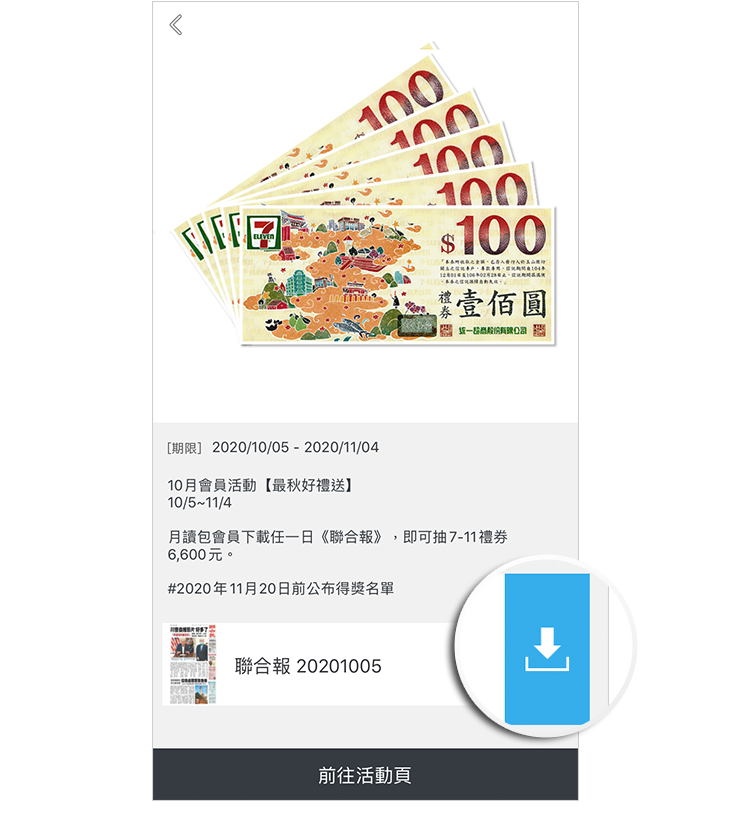Open the 聯合報 20201005 newspaper row
This screenshot has height=840, width=730.
(x=307, y=666)
